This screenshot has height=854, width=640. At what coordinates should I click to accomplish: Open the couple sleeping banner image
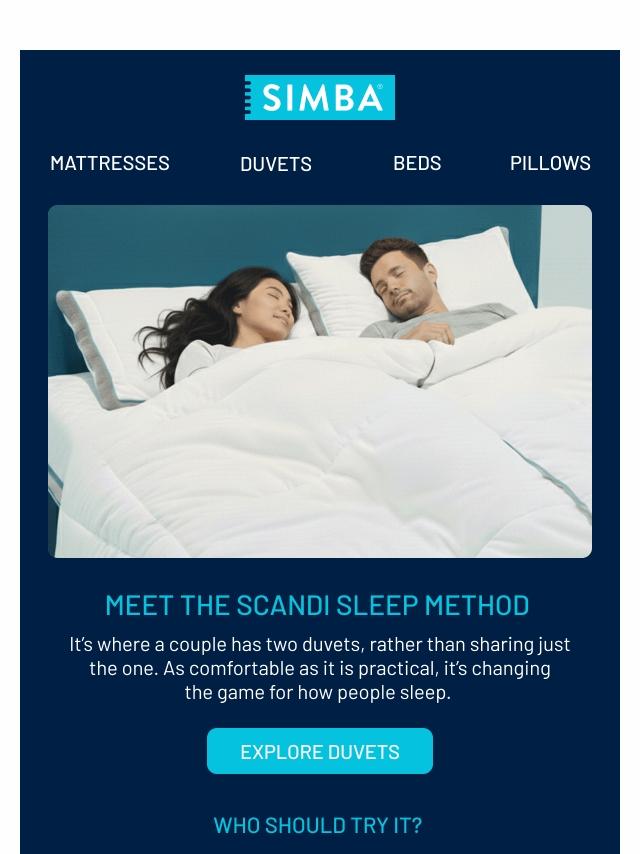[x=320, y=381]
